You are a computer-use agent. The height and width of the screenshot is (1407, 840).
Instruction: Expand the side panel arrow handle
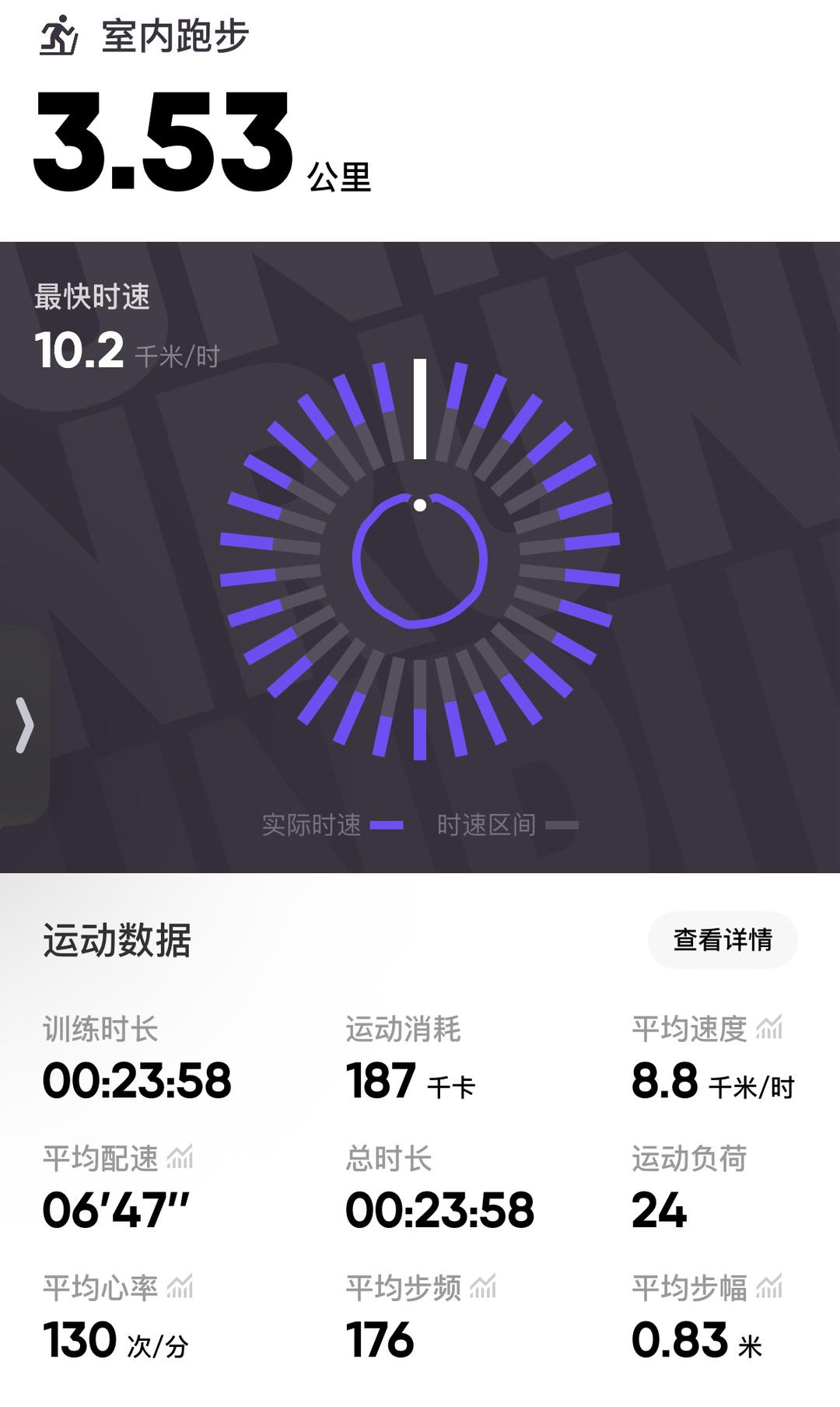[25, 725]
